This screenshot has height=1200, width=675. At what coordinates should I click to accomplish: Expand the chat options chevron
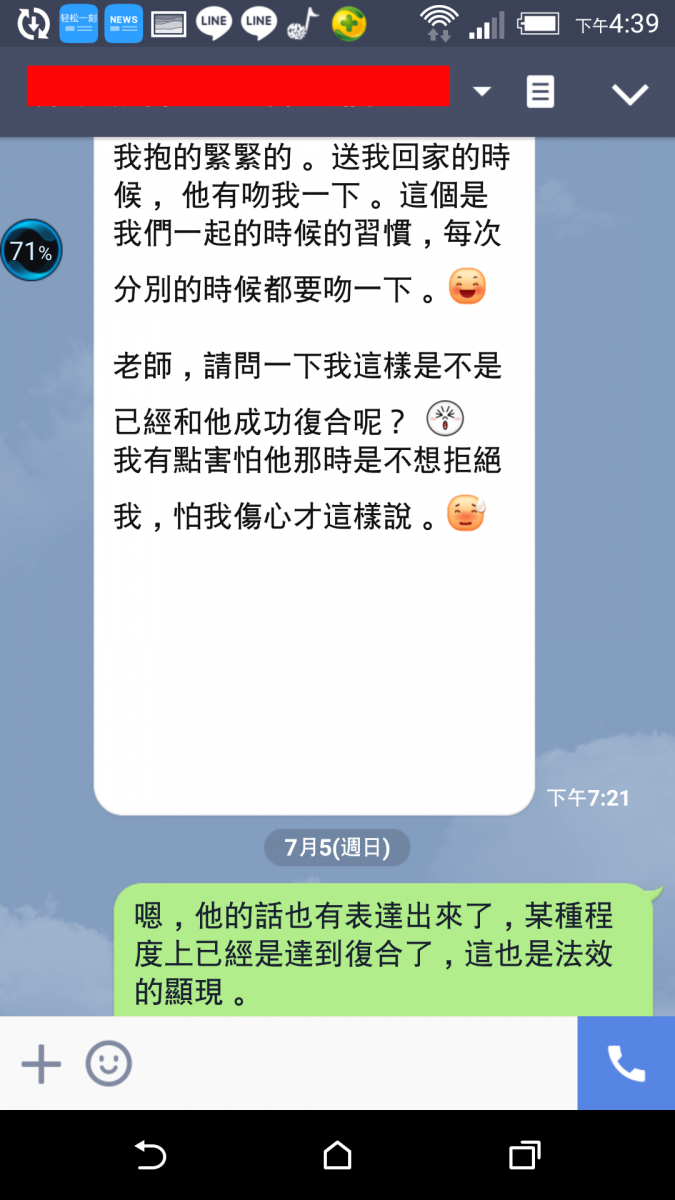[x=630, y=94]
